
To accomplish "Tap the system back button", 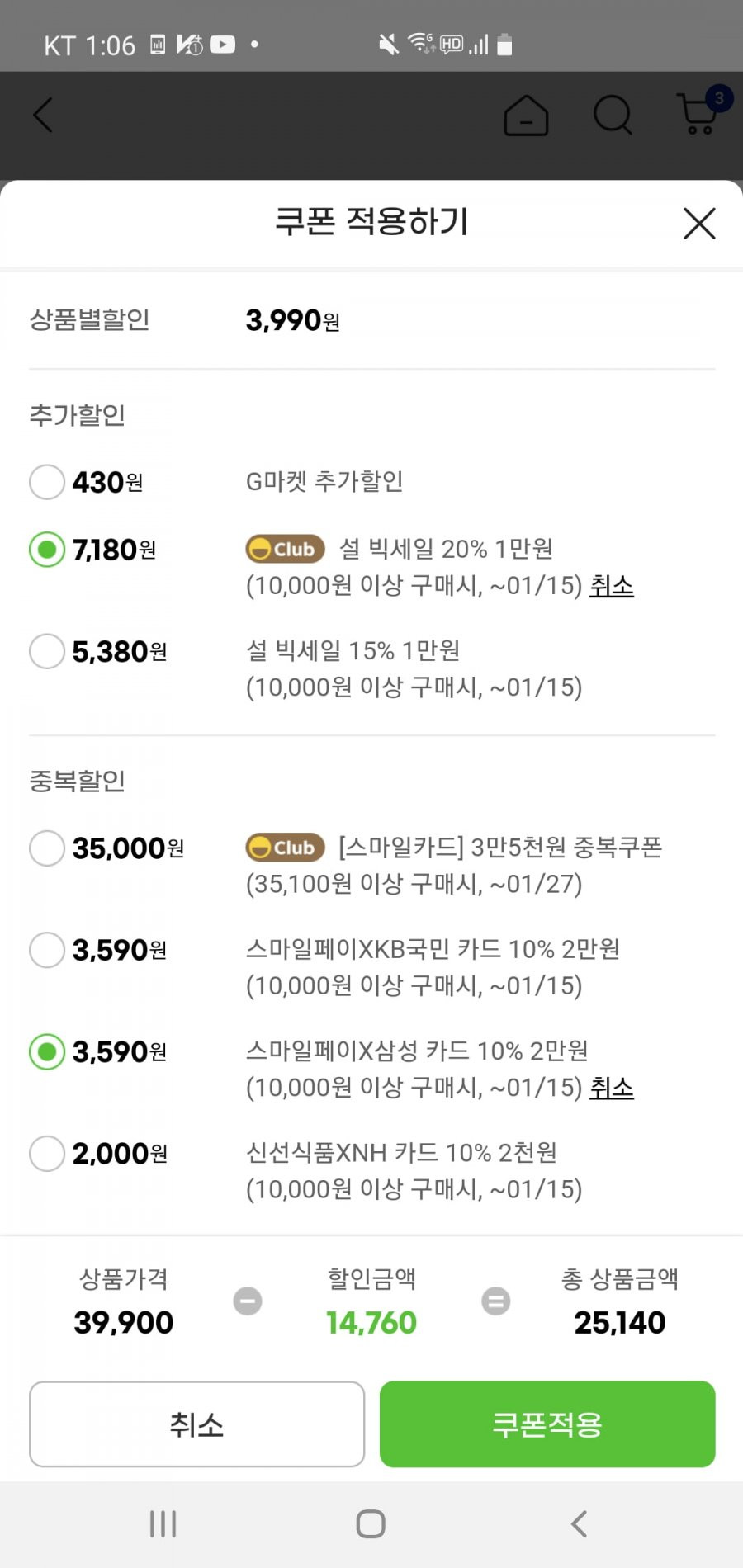I will click(x=579, y=1524).
